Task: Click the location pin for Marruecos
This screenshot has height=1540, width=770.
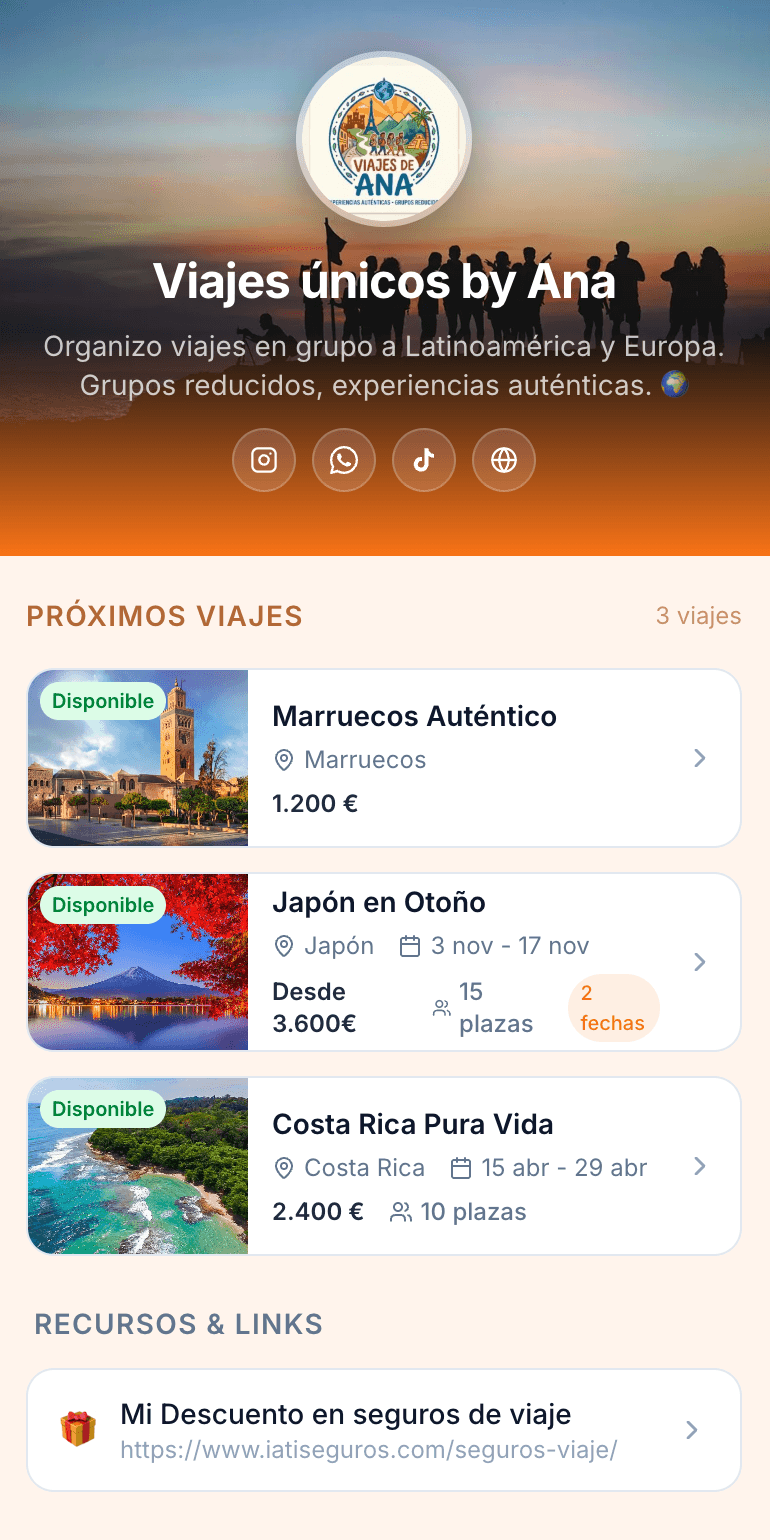Action: [284, 759]
